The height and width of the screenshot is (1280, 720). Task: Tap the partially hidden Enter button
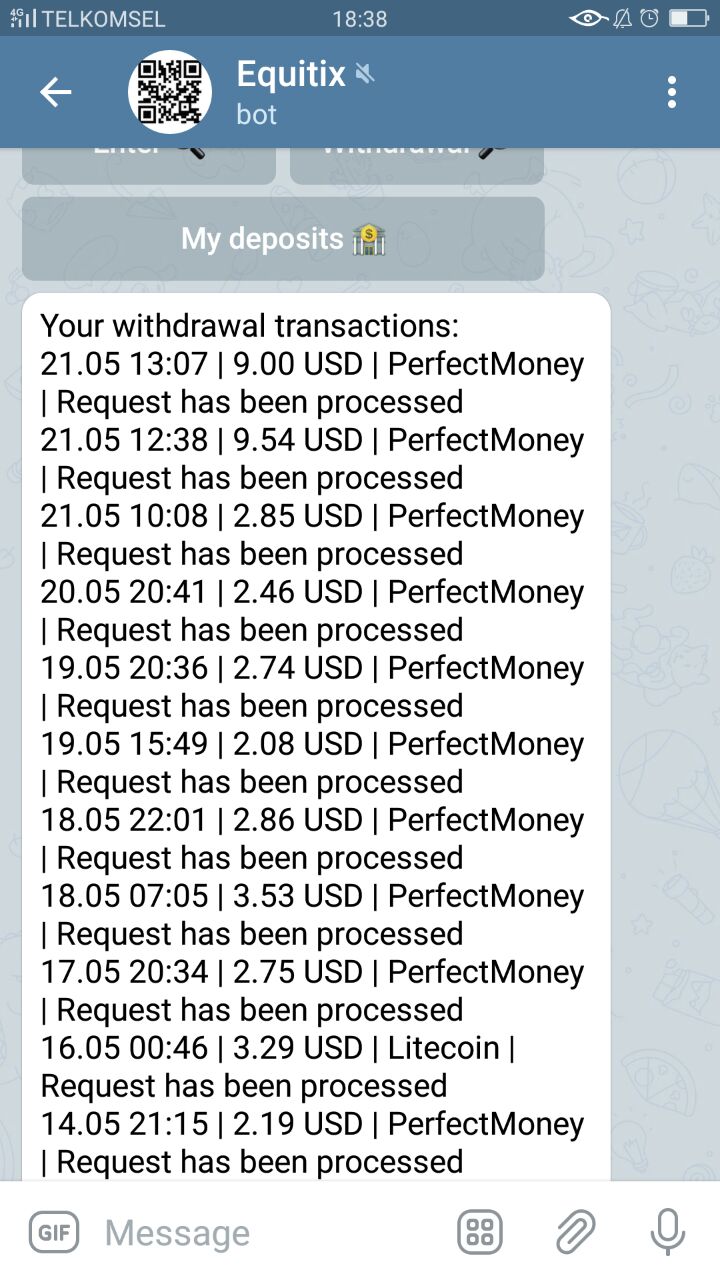click(149, 166)
